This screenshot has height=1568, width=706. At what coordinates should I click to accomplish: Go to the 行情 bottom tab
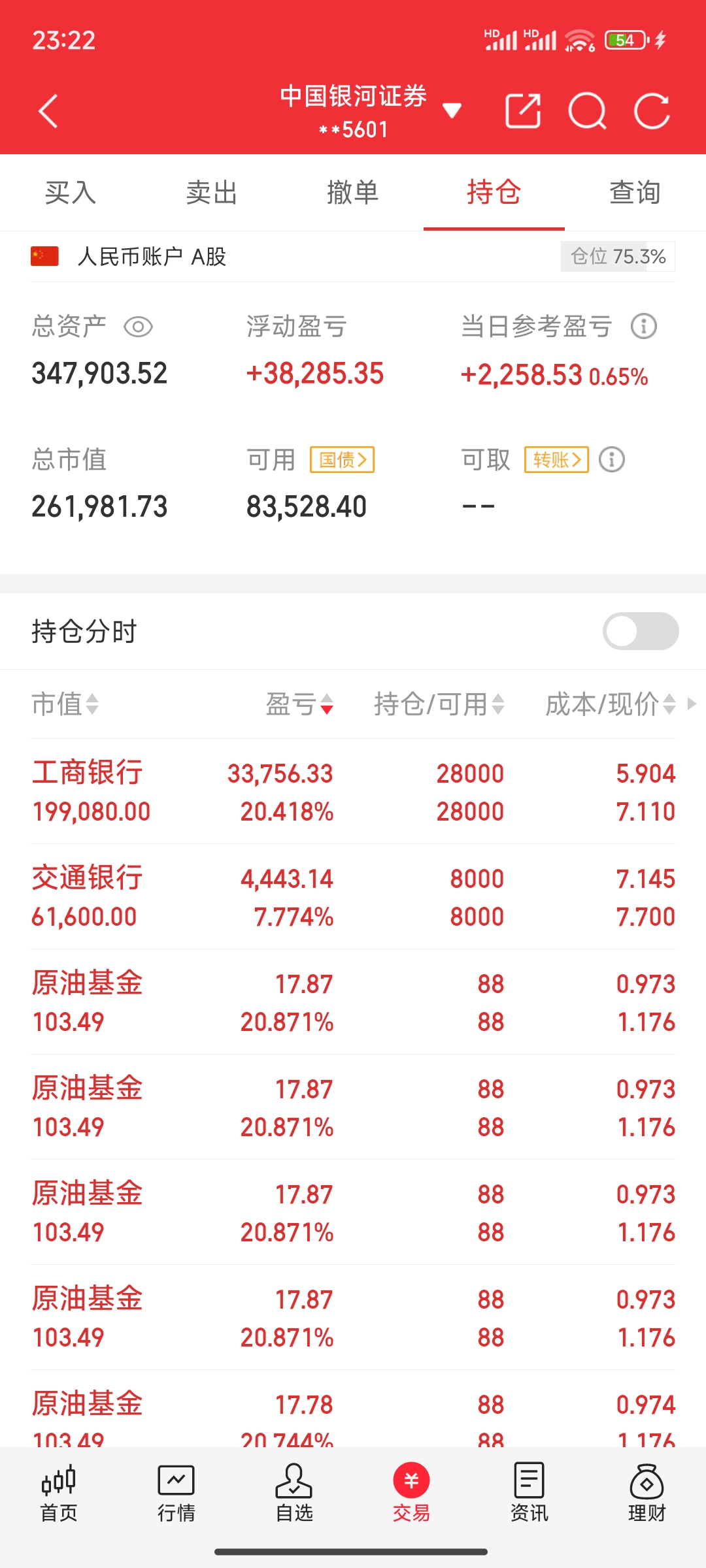click(176, 1494)
